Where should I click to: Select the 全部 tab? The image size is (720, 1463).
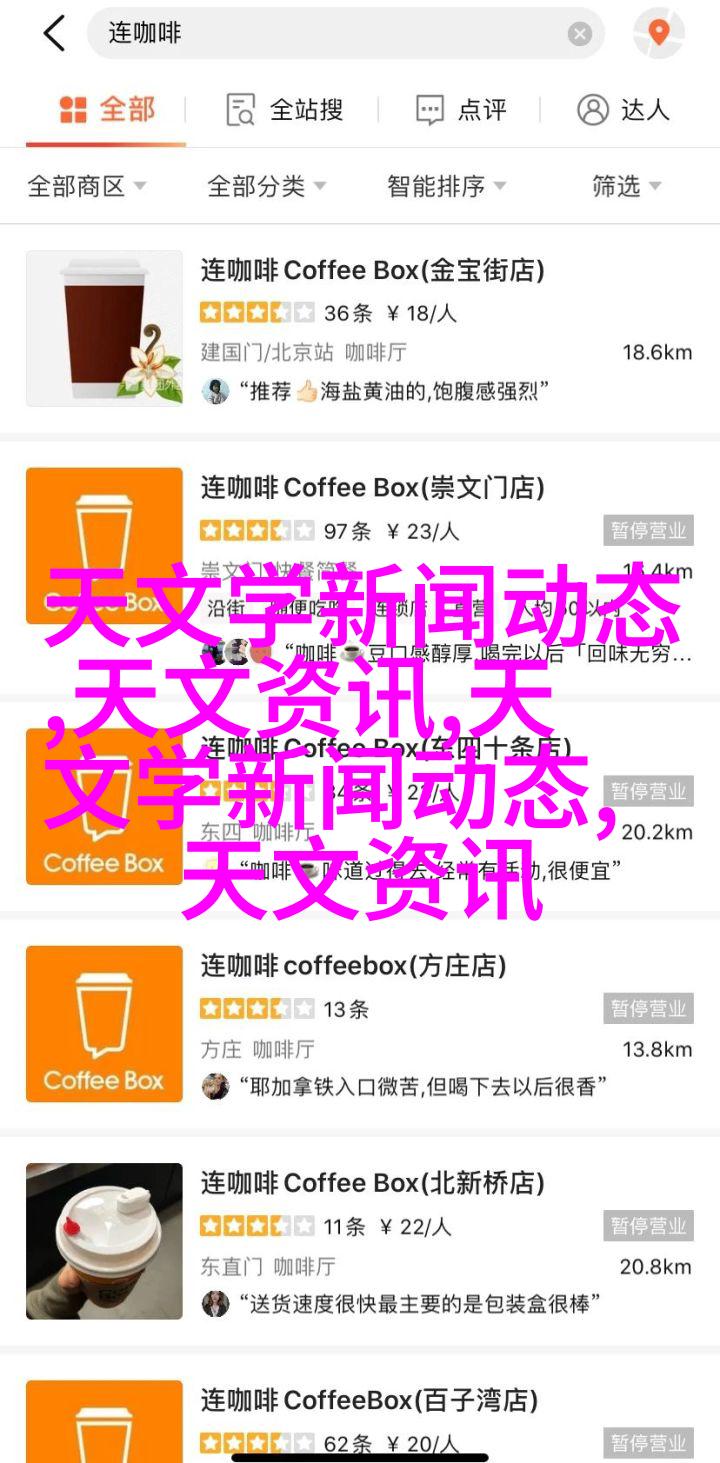click(107, 110)
